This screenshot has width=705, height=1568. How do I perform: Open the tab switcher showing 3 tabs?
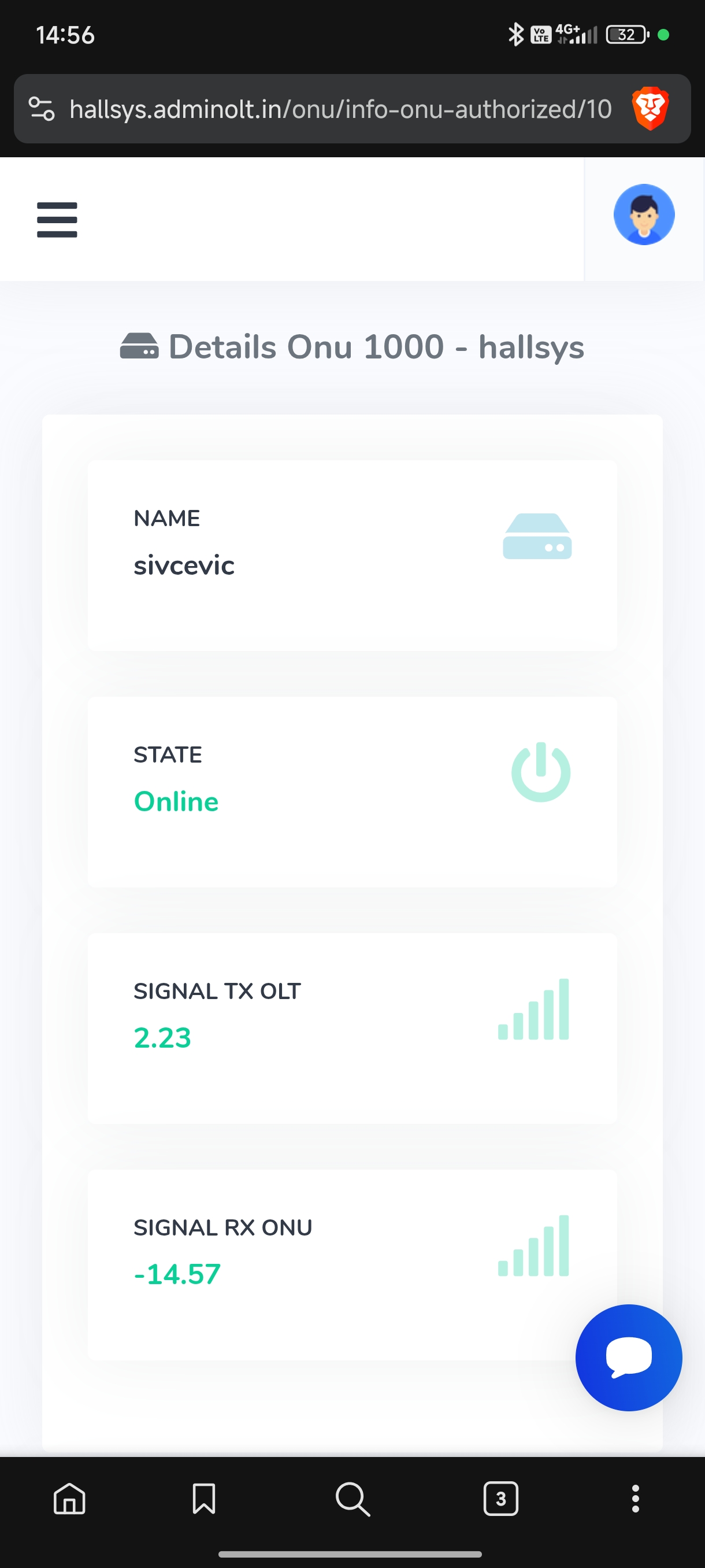[x=500, y=1498]
